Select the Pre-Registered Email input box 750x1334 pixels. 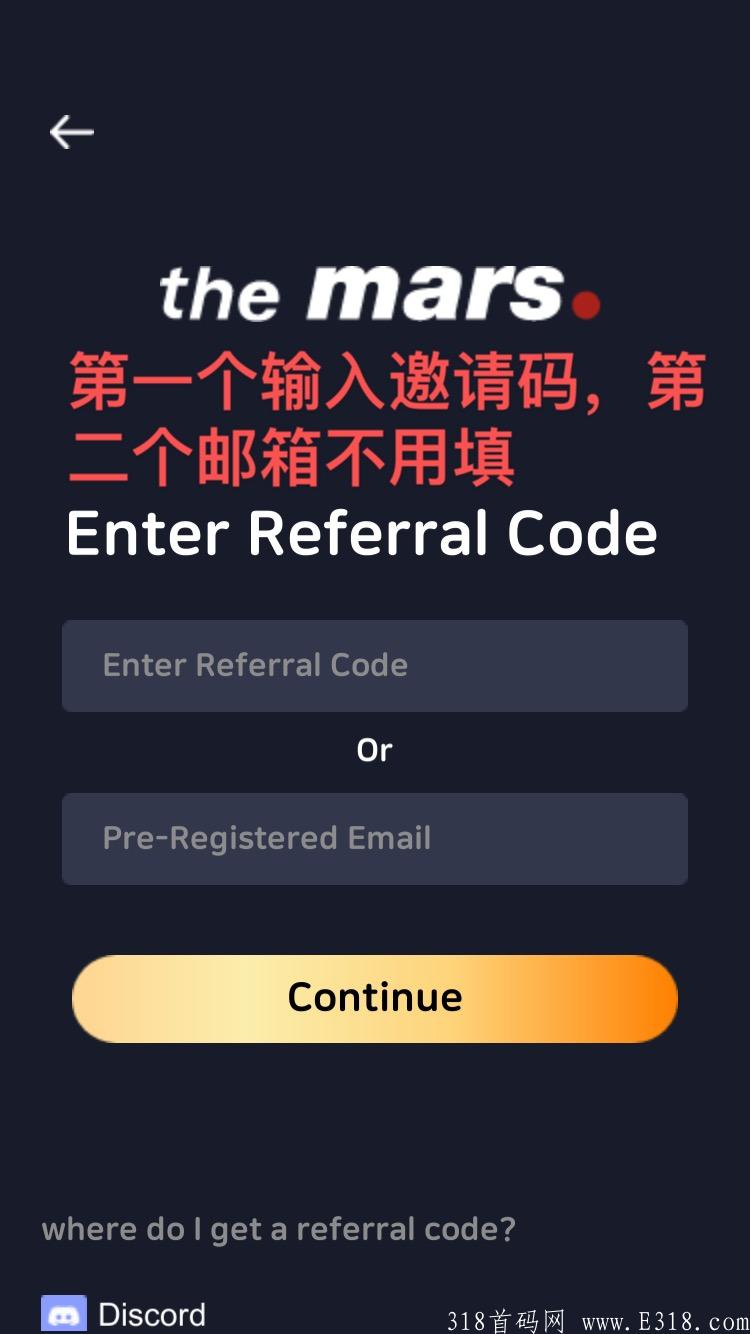click(375, 838)
